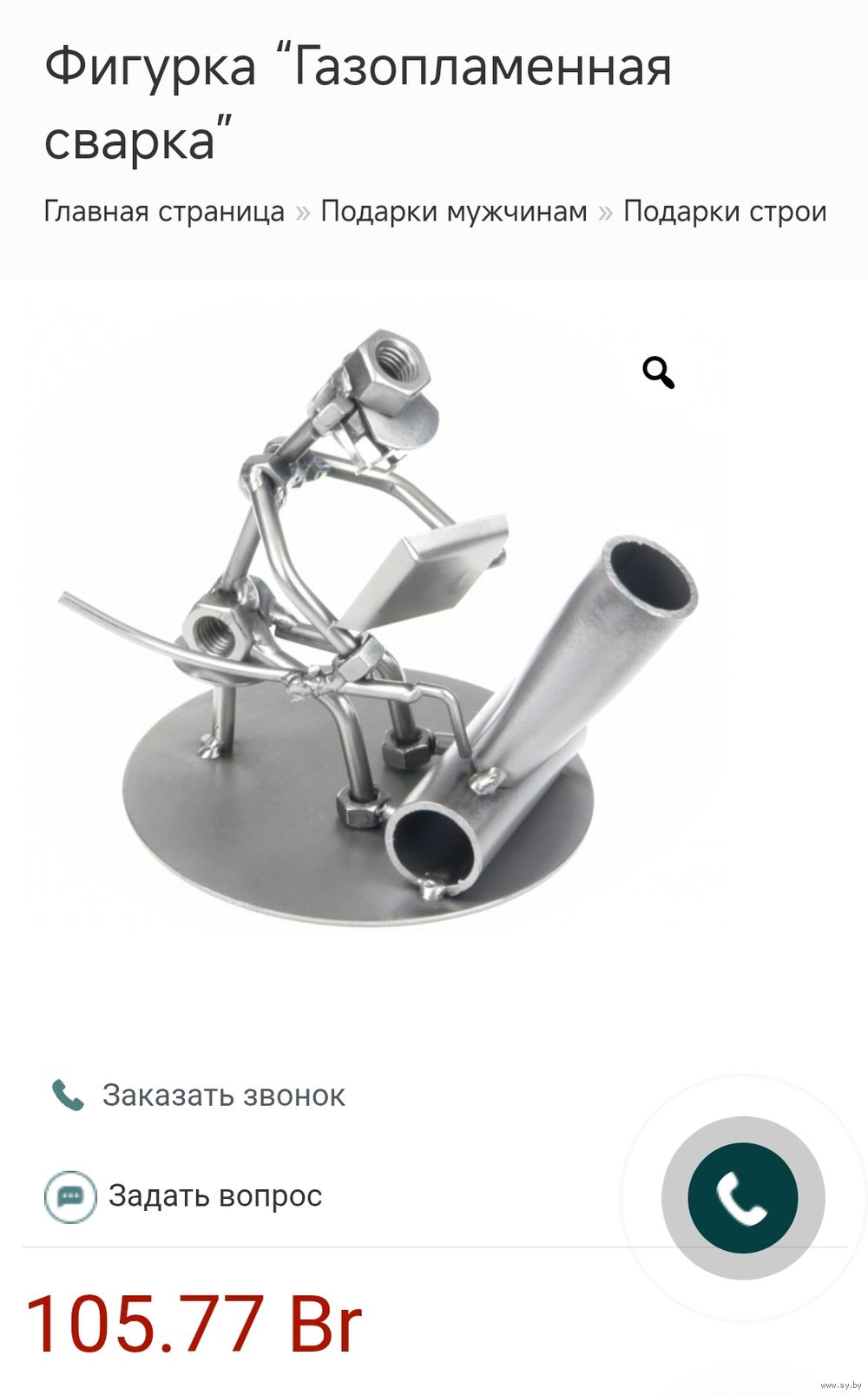Tap the magnifier icon to enlarge the product image
The height and width of the screenshot is (1395, 868).
(x=659, y=372)
